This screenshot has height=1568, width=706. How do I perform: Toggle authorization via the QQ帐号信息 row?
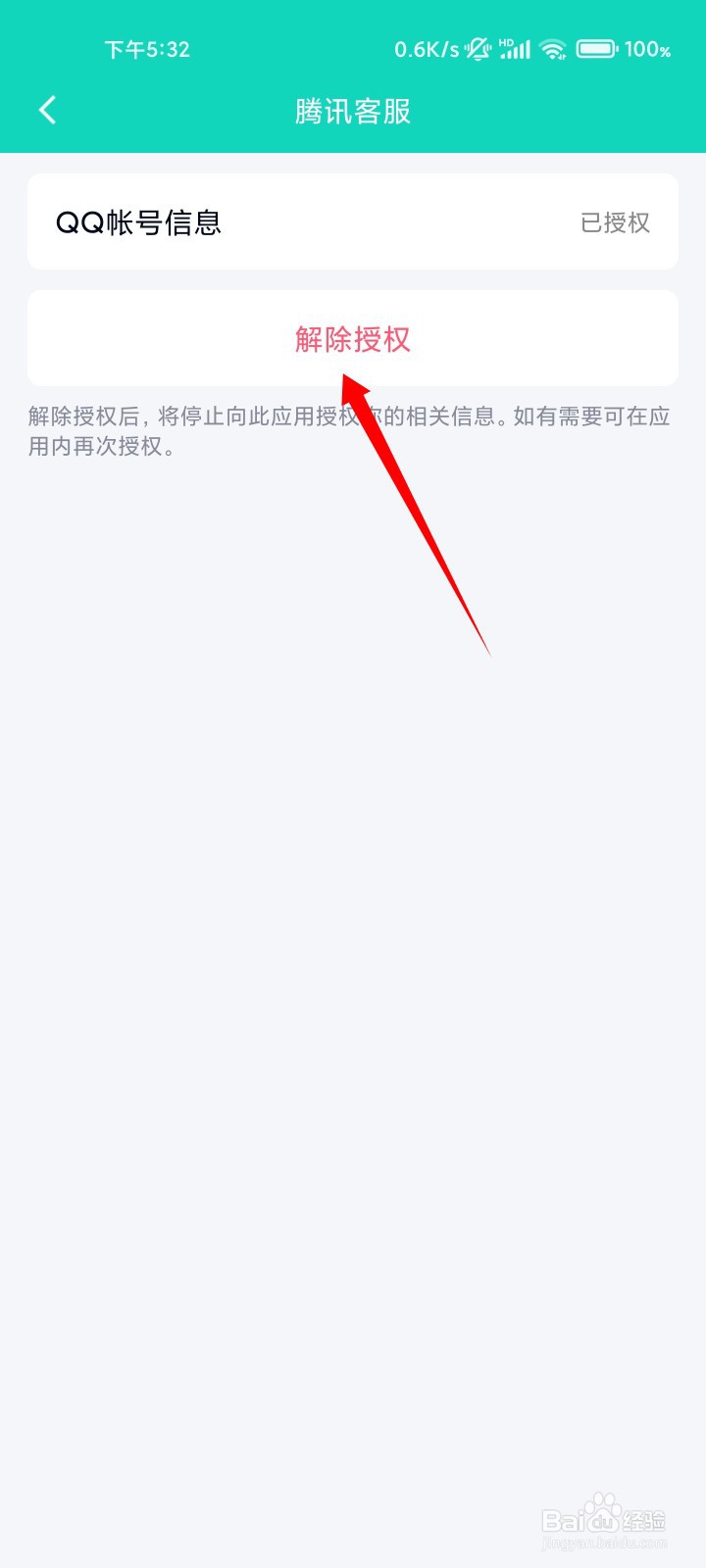(352, 221)
